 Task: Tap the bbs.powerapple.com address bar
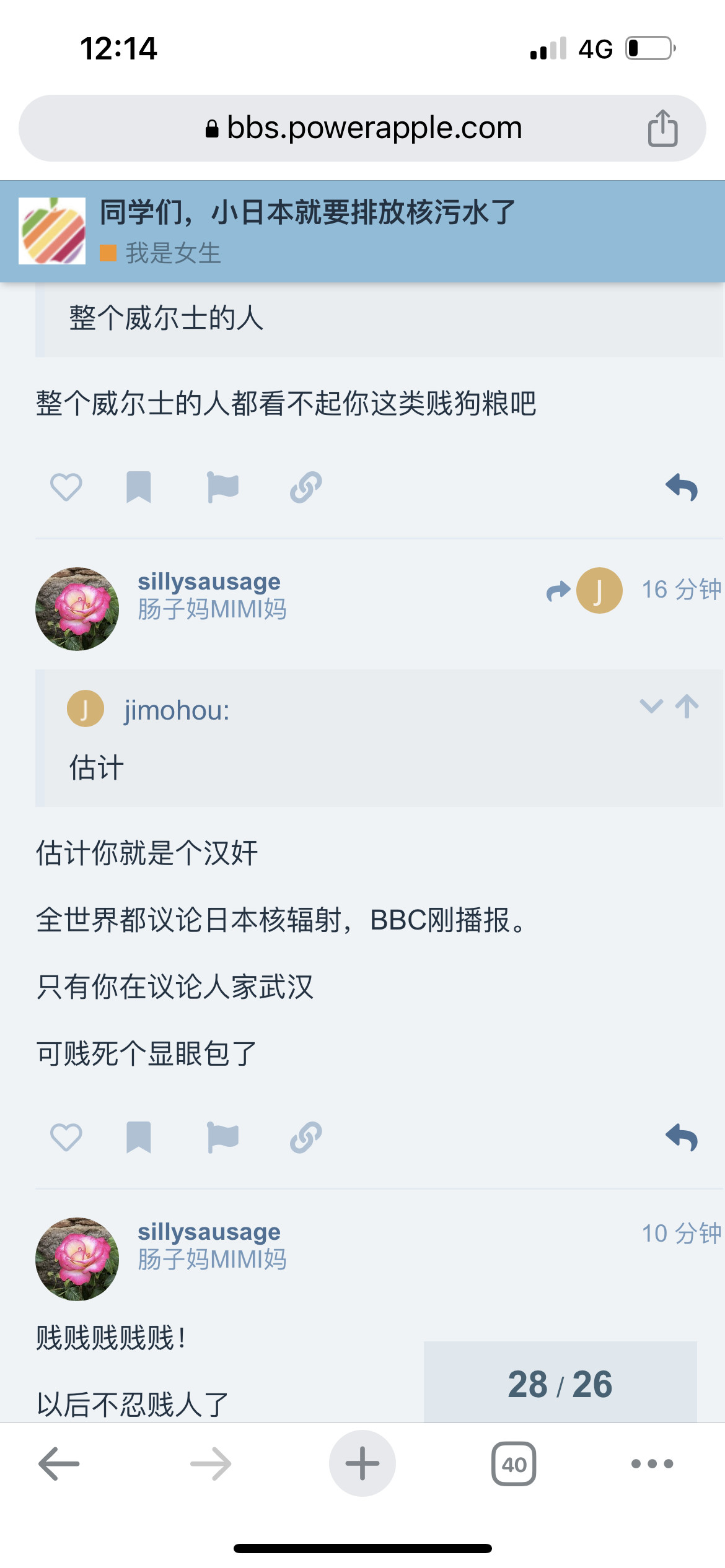[362, 128]
